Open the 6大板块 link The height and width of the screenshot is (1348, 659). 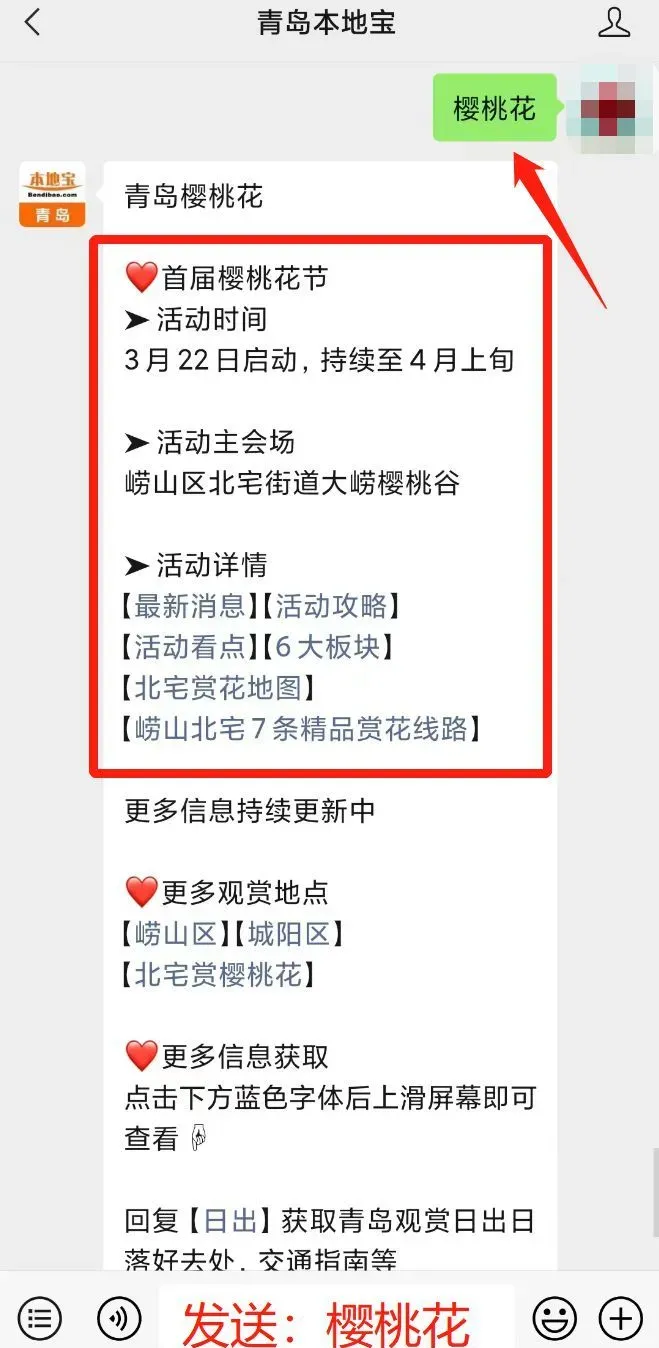point(328,647)
